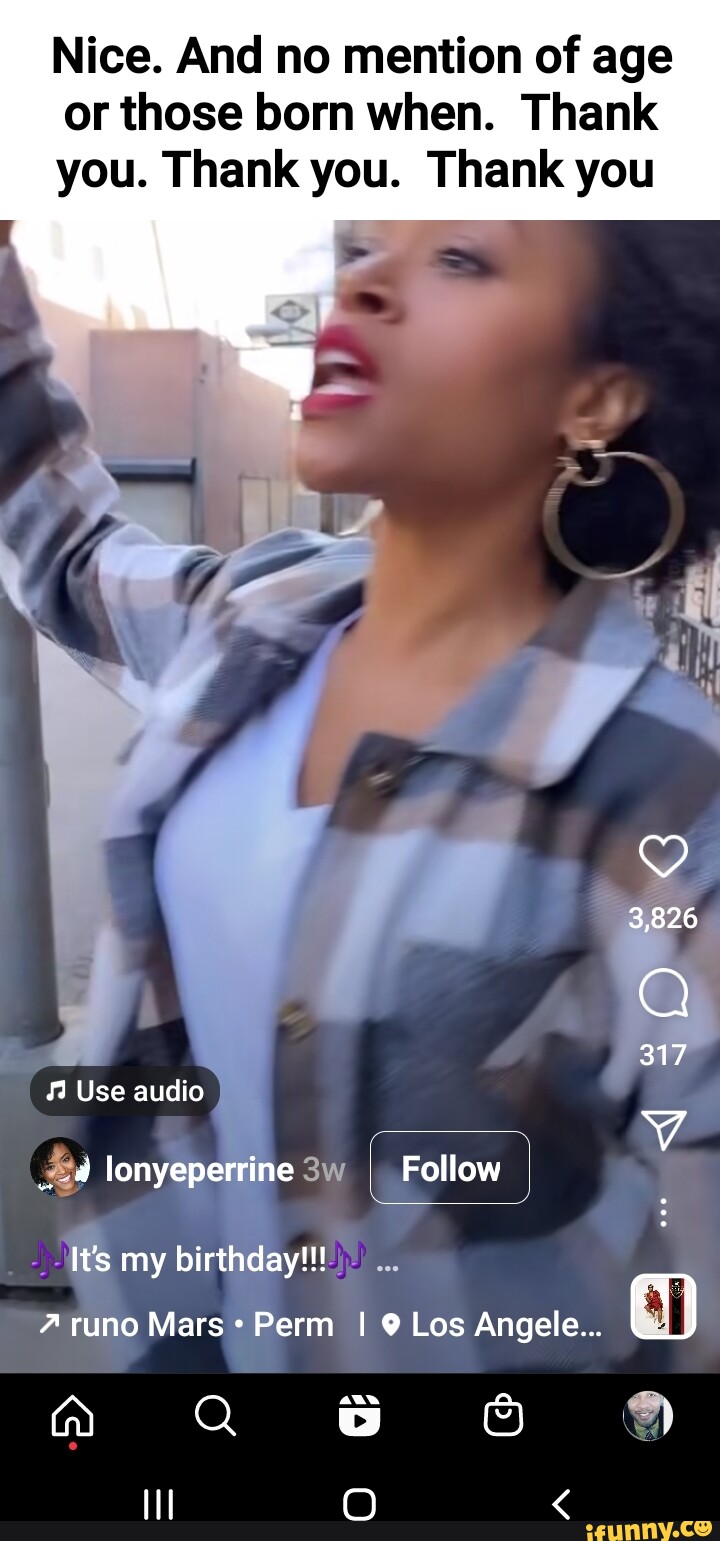The image size is (720, 1541).
Task: Go to the Home tab
Action: pos(72,1415)
